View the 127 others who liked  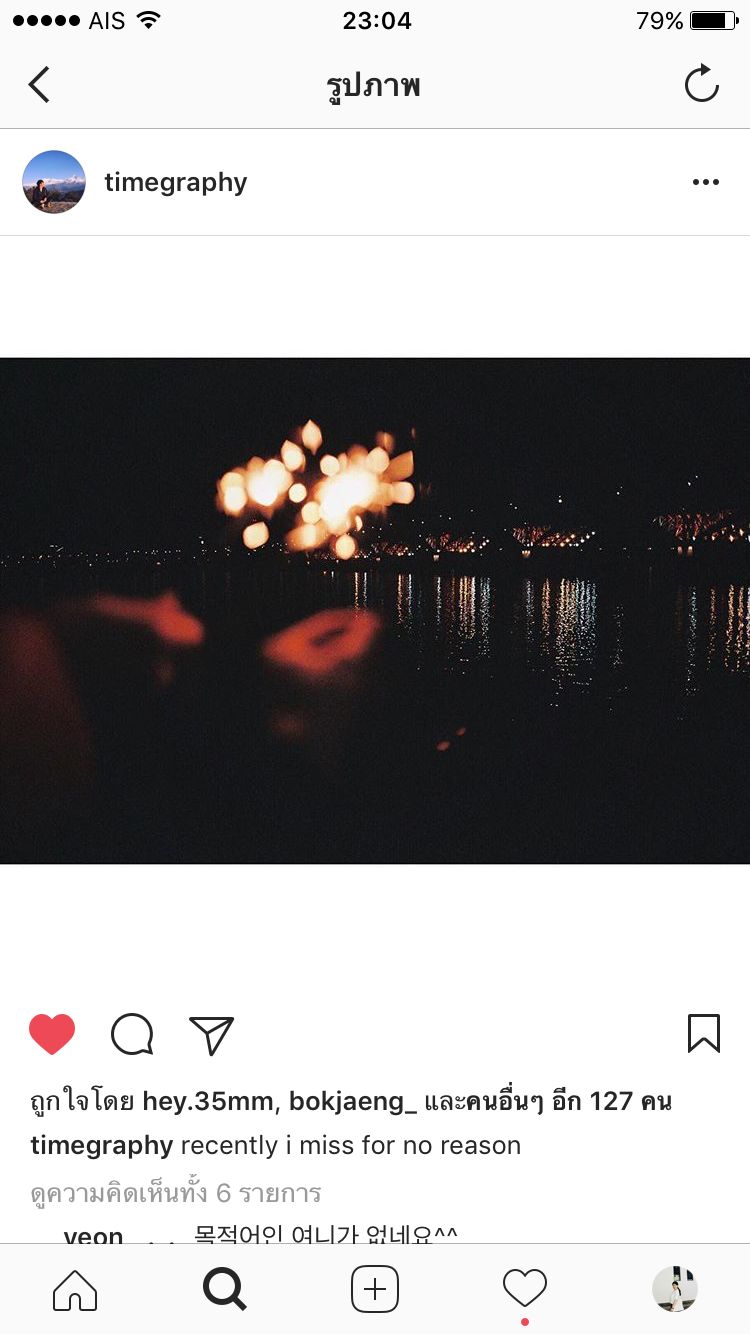pos(548,1102)
